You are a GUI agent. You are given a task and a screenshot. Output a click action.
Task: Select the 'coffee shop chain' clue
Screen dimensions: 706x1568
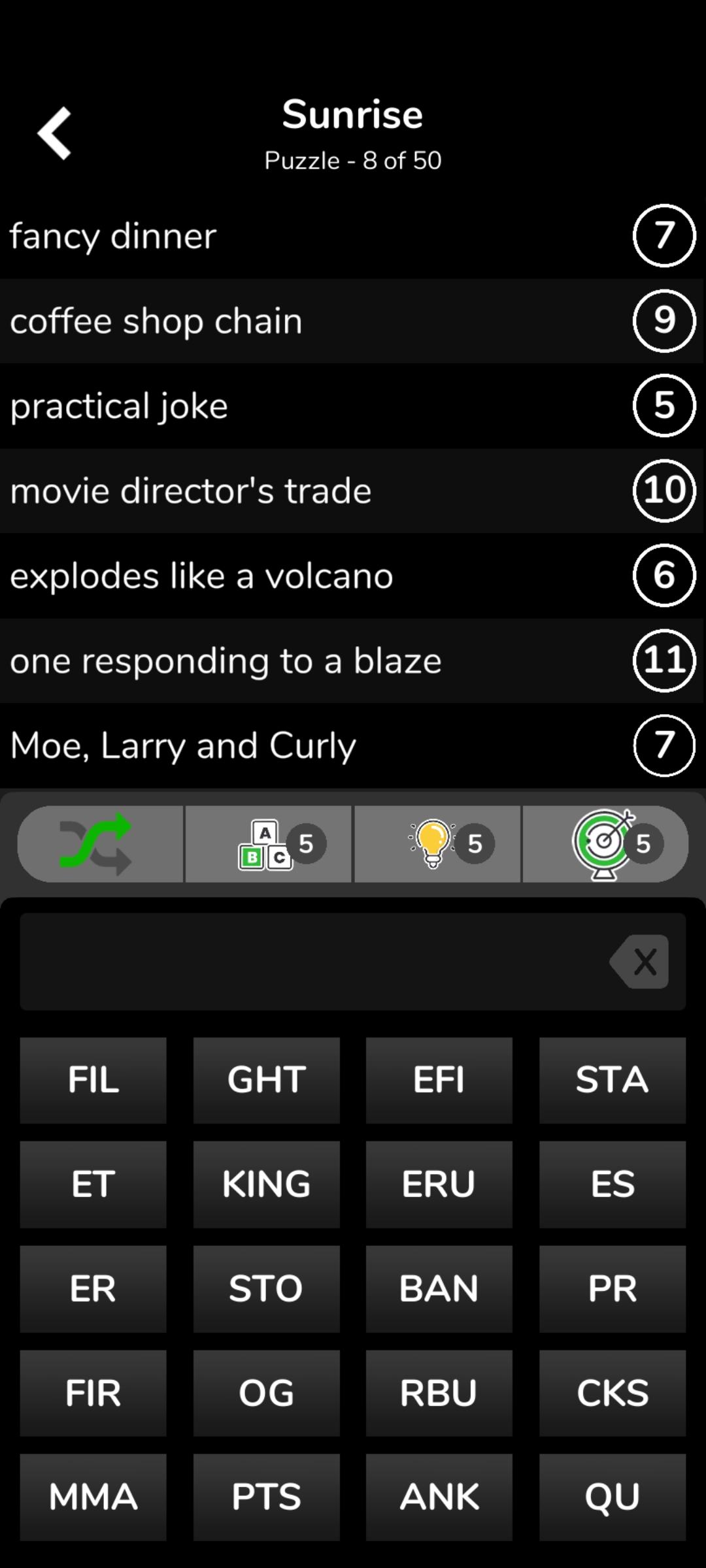352,321
